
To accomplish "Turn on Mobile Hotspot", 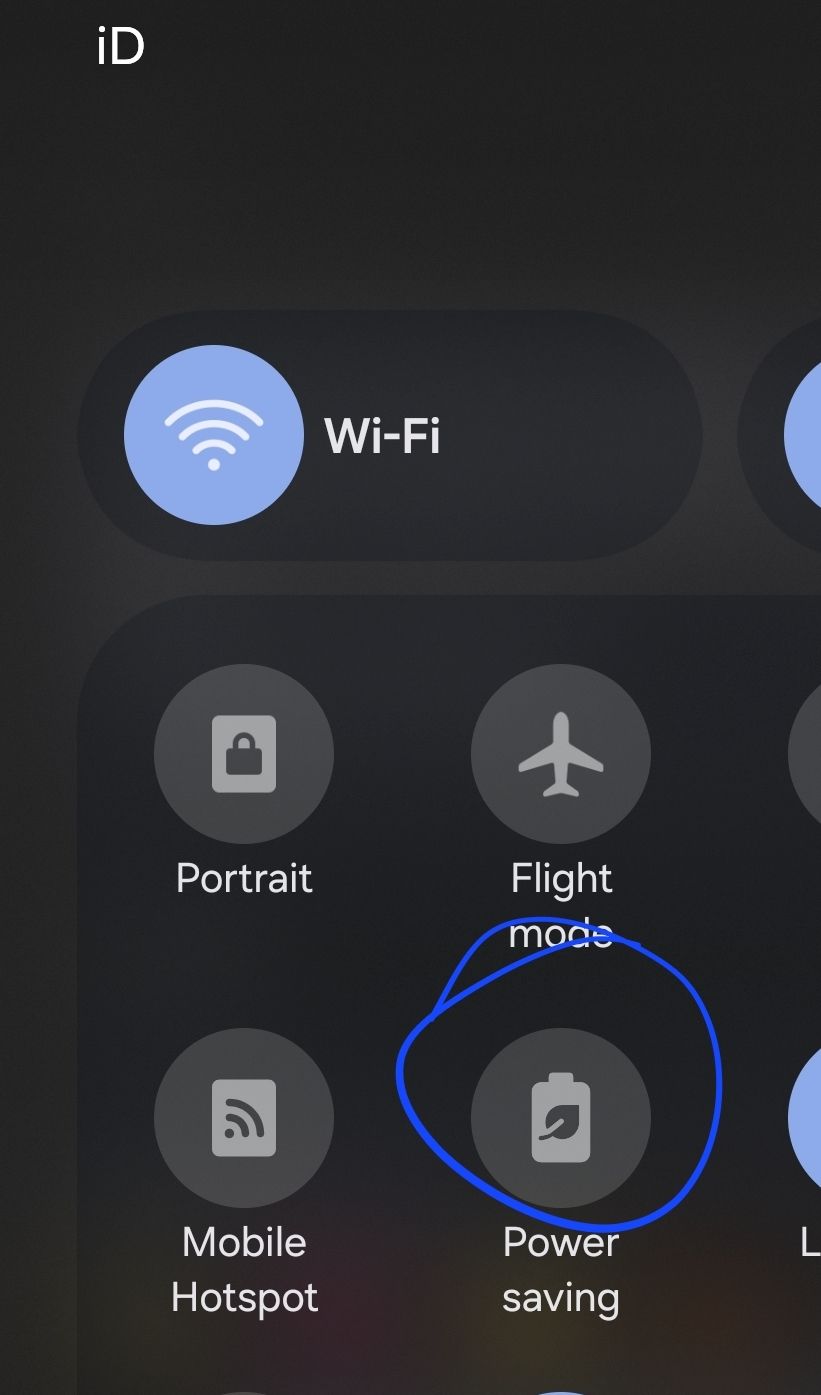I will tap(244, 1118).
